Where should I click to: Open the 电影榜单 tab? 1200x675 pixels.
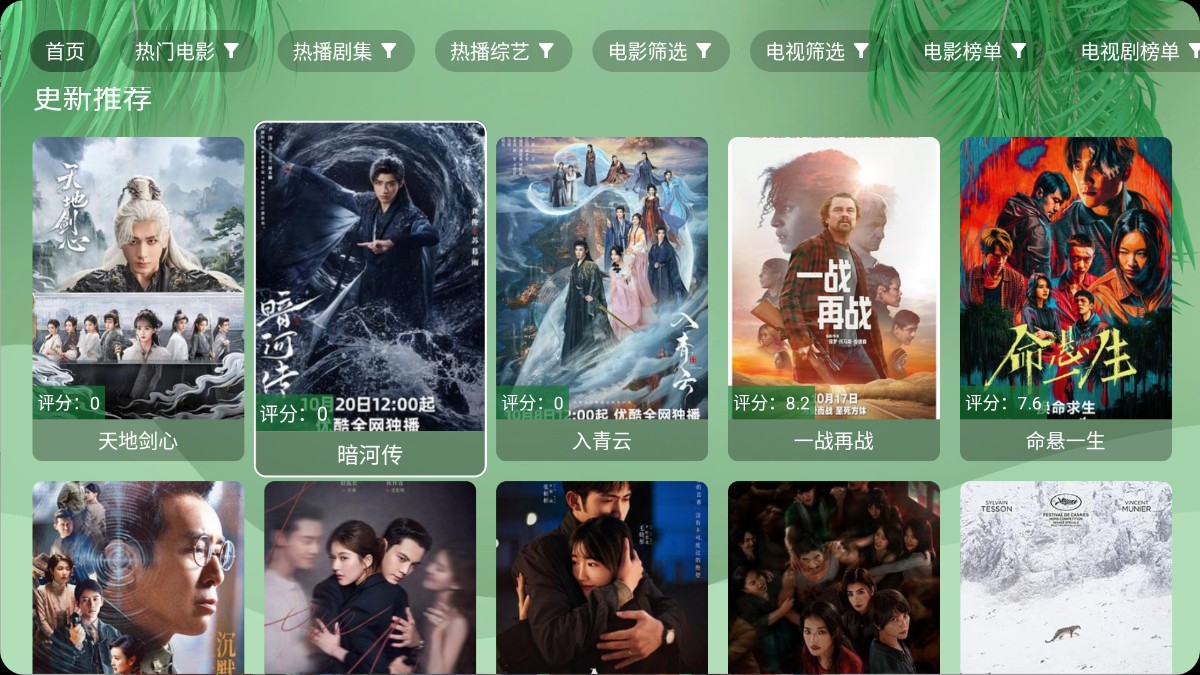(975, 51)
